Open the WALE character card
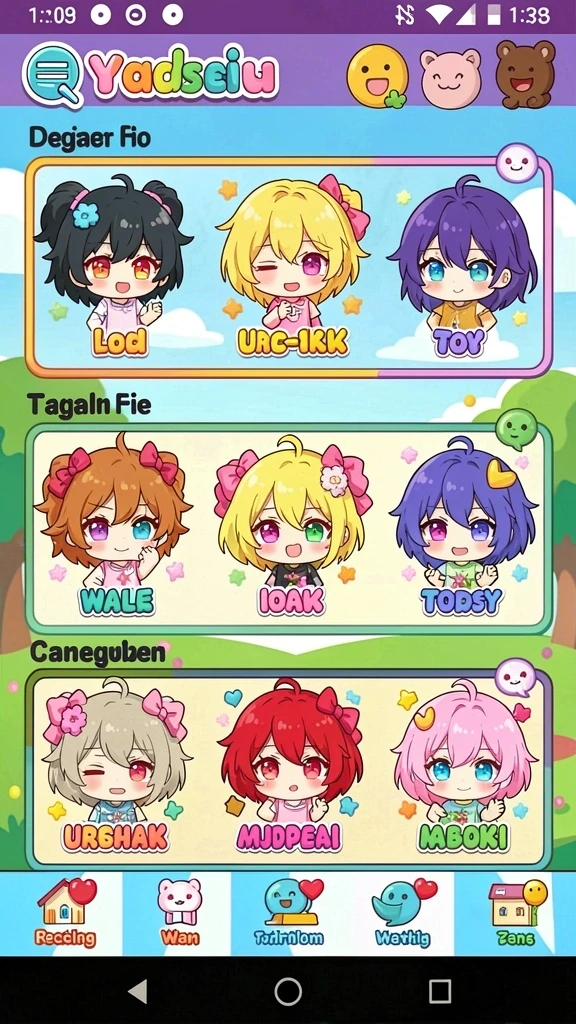The image size is (576, 1024). (114, 526)
